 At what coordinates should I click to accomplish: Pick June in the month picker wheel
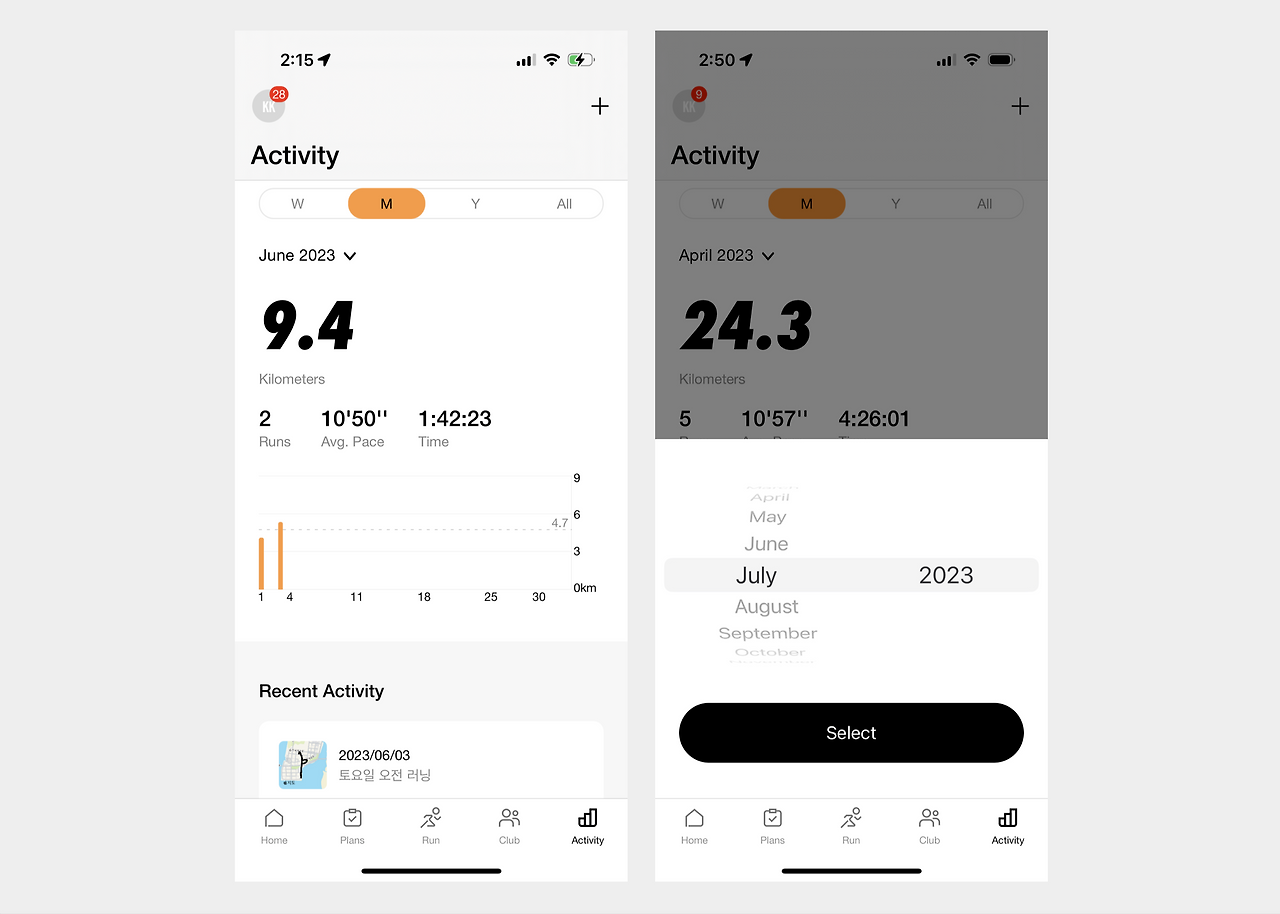(767, 544)
